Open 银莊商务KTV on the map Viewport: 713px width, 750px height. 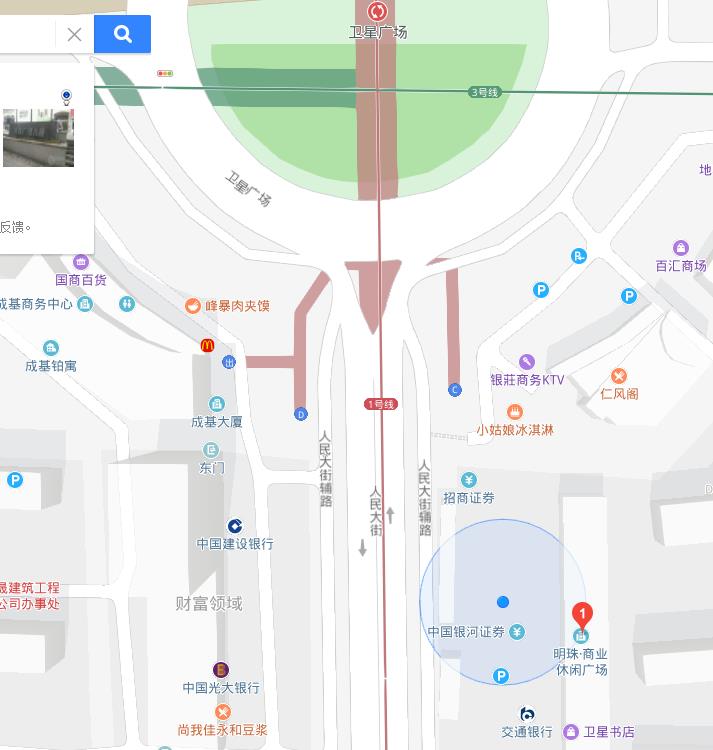(x=526, y=362)
